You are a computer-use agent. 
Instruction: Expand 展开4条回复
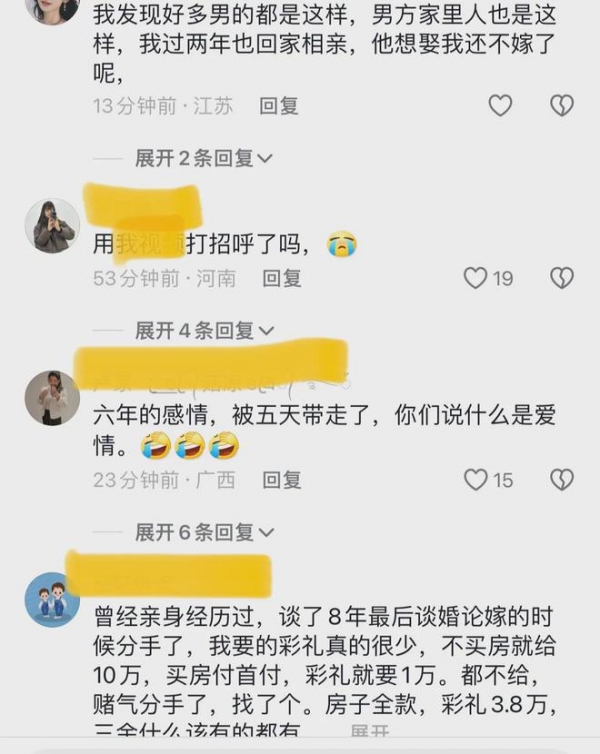coord(204,330)
